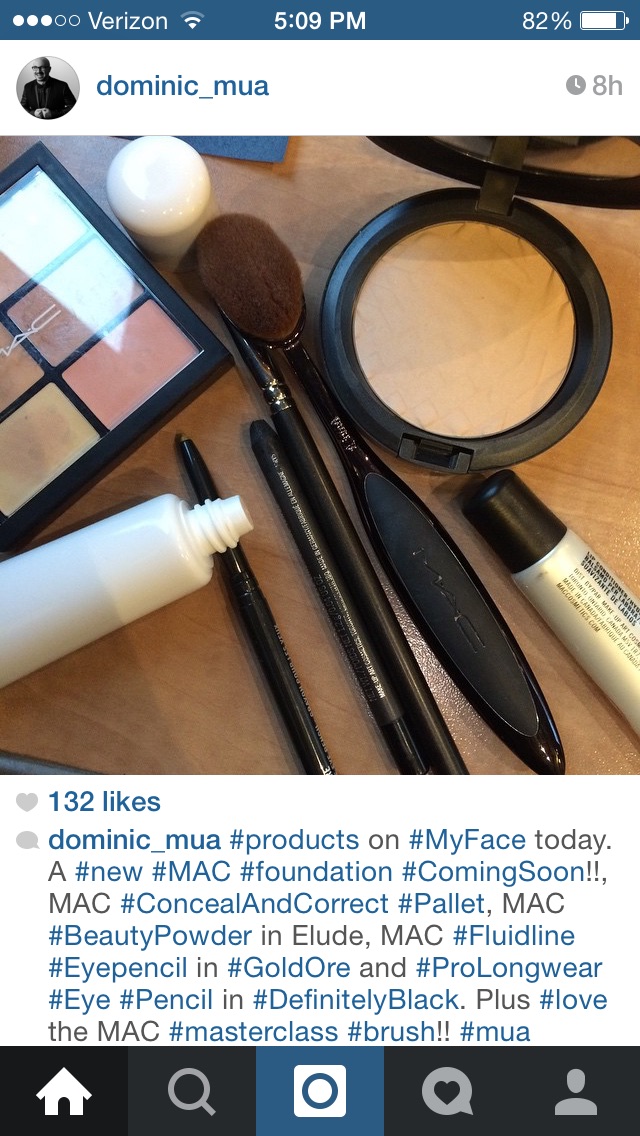View the 132 likes list
Screen dimensions: 640x1136
point(104,802)
